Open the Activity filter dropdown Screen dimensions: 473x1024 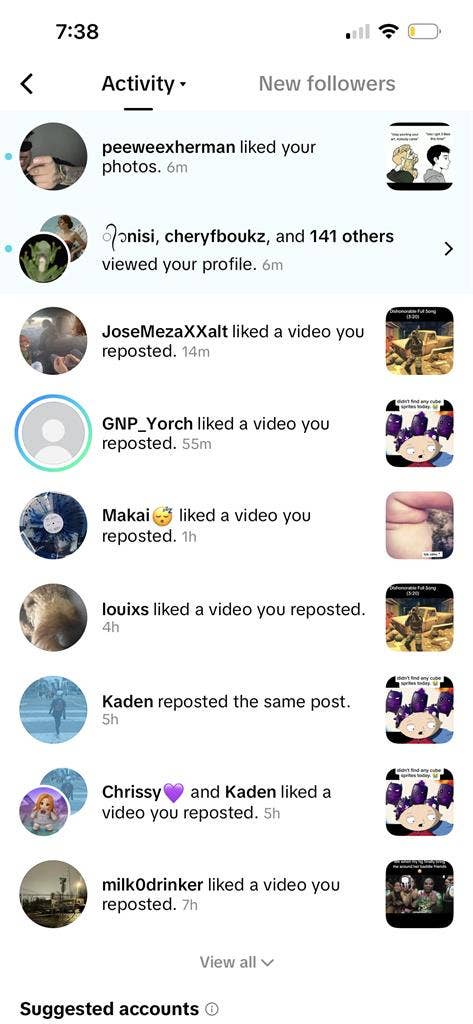(144, 84)
